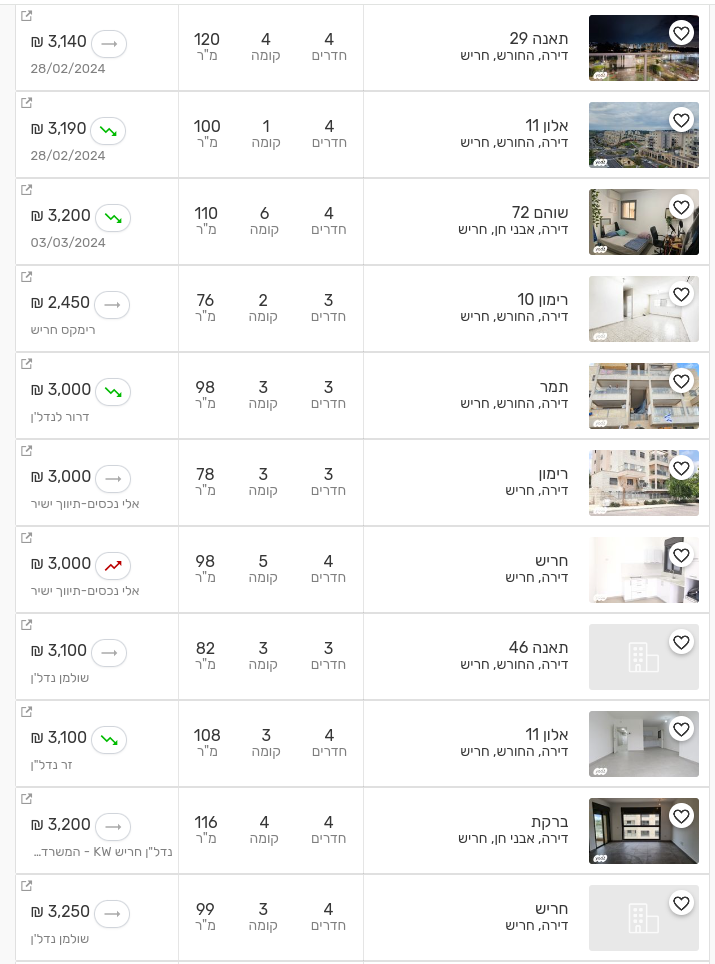The width and height of the screenshot is (715, 964).
Task: Open the ברקת apartment listing
Action: pos(549,822)
